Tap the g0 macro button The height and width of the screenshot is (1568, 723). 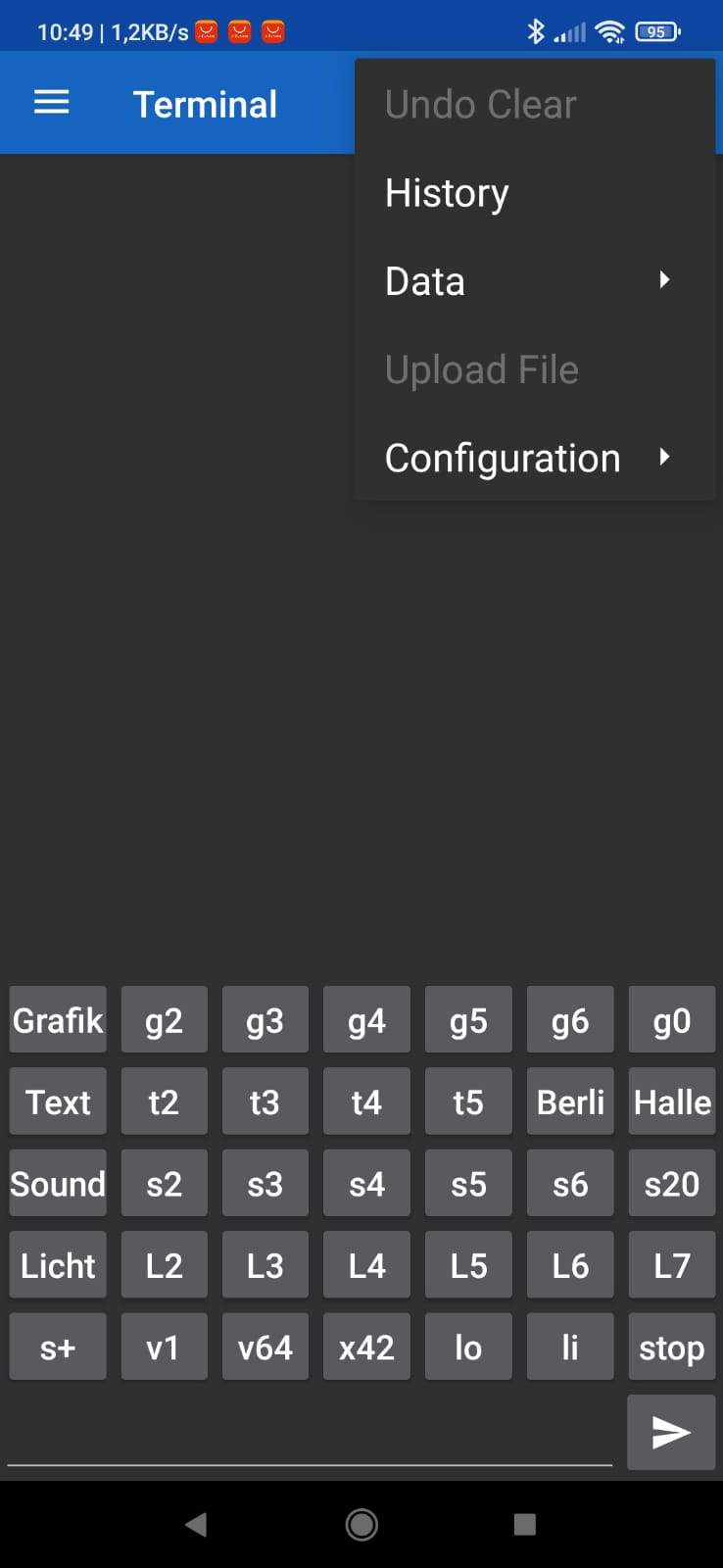tap(671, 1020)
